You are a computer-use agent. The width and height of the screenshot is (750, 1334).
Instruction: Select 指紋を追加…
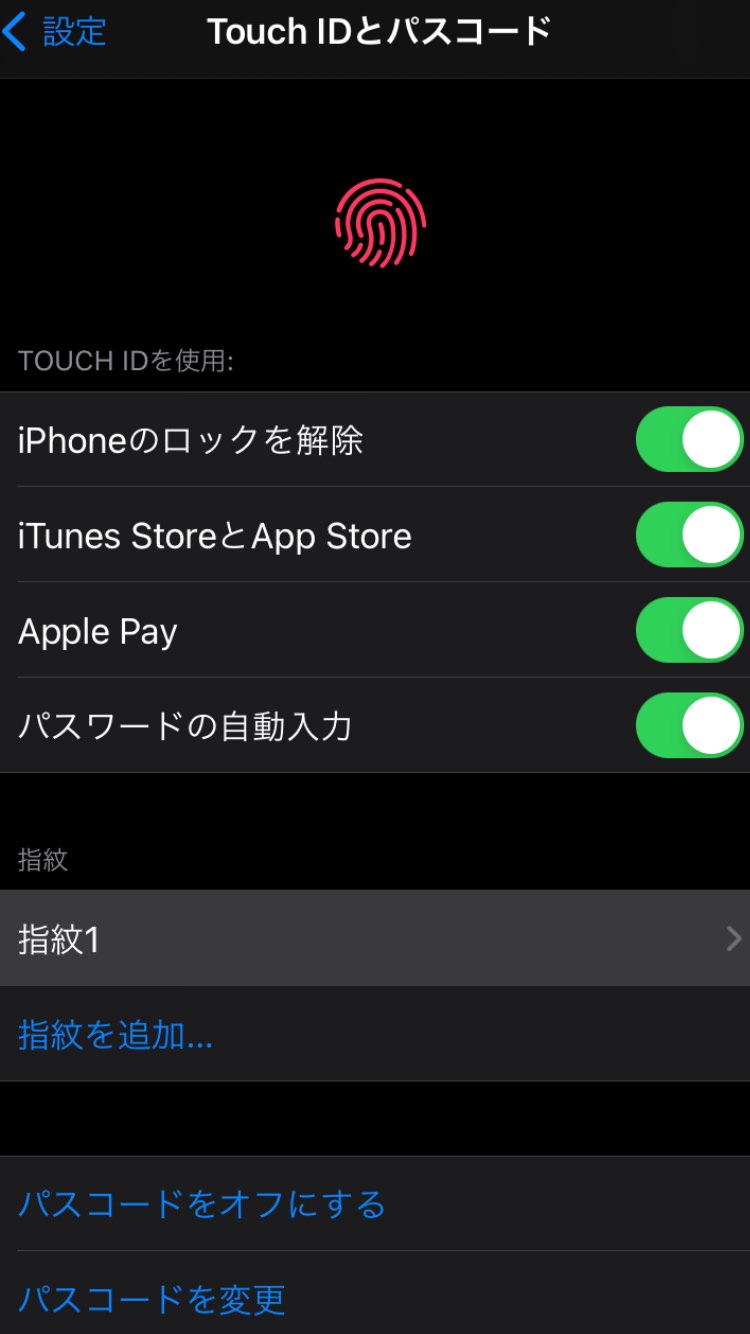point(116,1035)
